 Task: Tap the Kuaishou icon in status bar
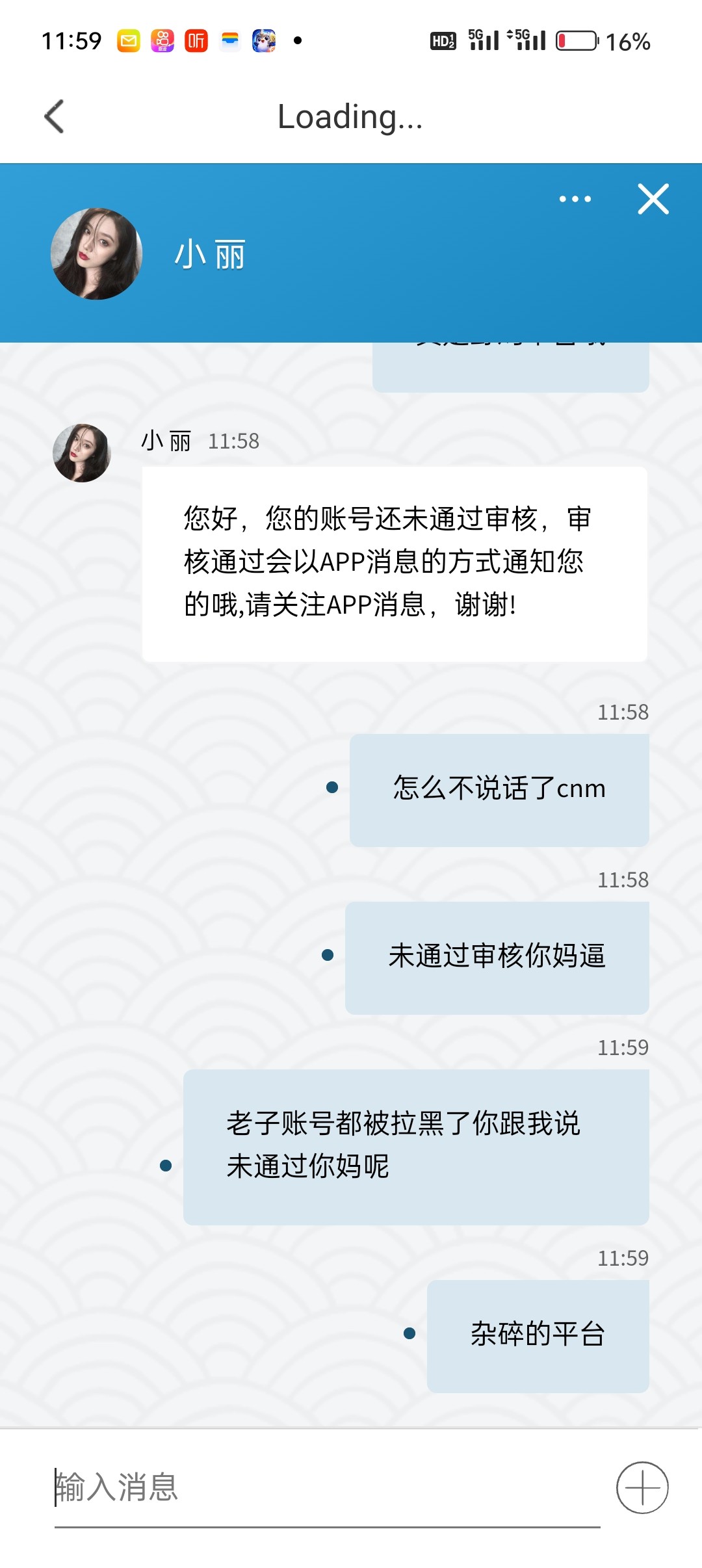(163, 40)
